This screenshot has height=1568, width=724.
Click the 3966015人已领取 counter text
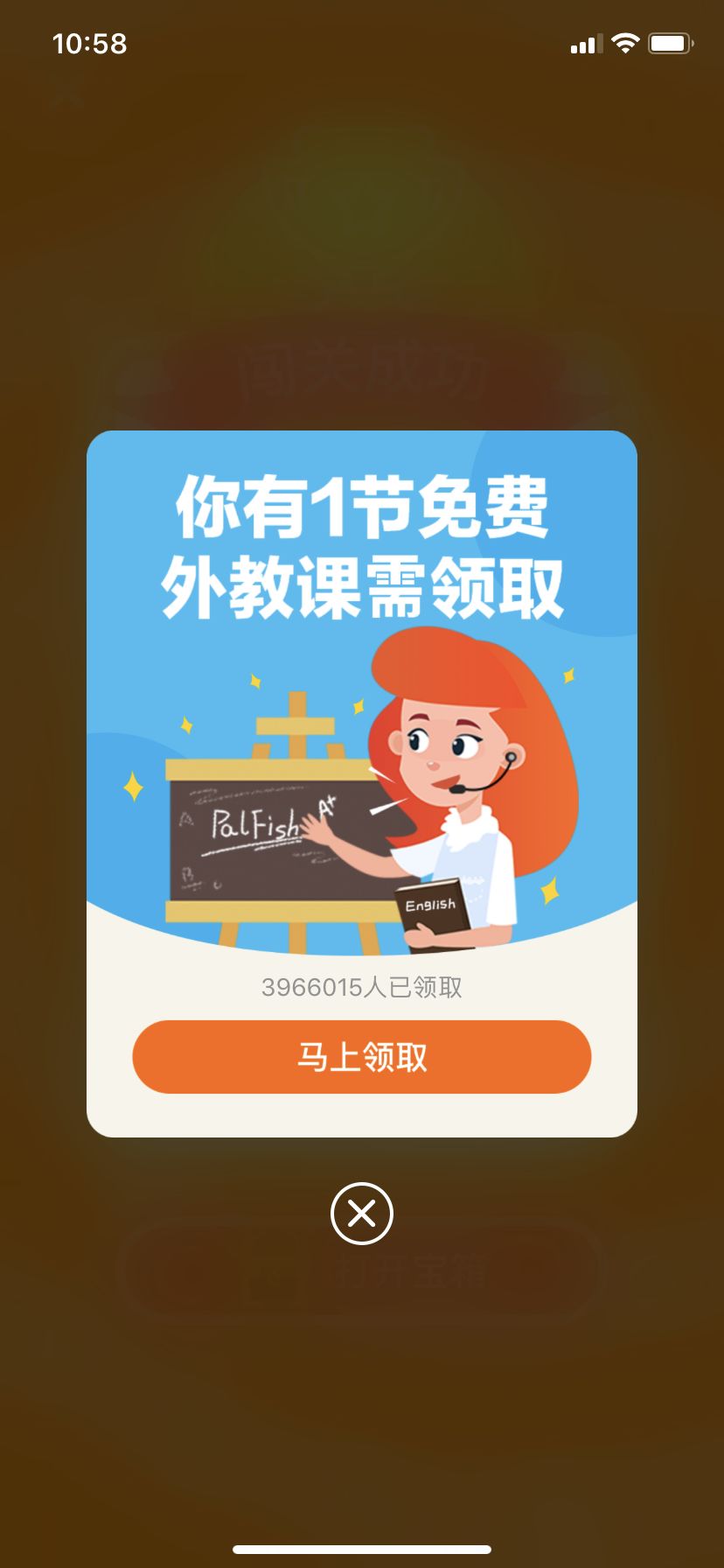coord(362,988)
